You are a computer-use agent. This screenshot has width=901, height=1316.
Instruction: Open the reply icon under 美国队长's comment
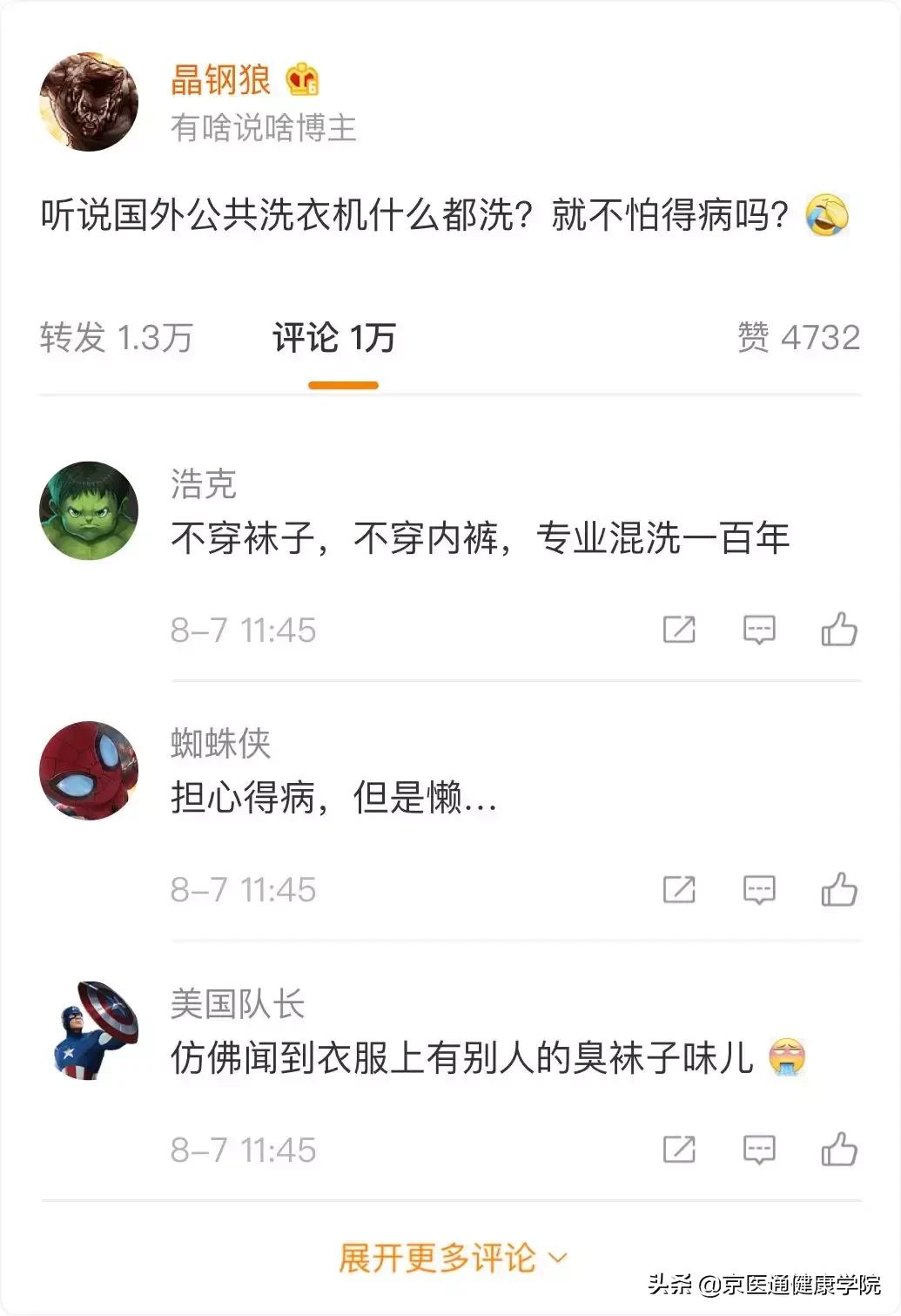click(759, 1150)
